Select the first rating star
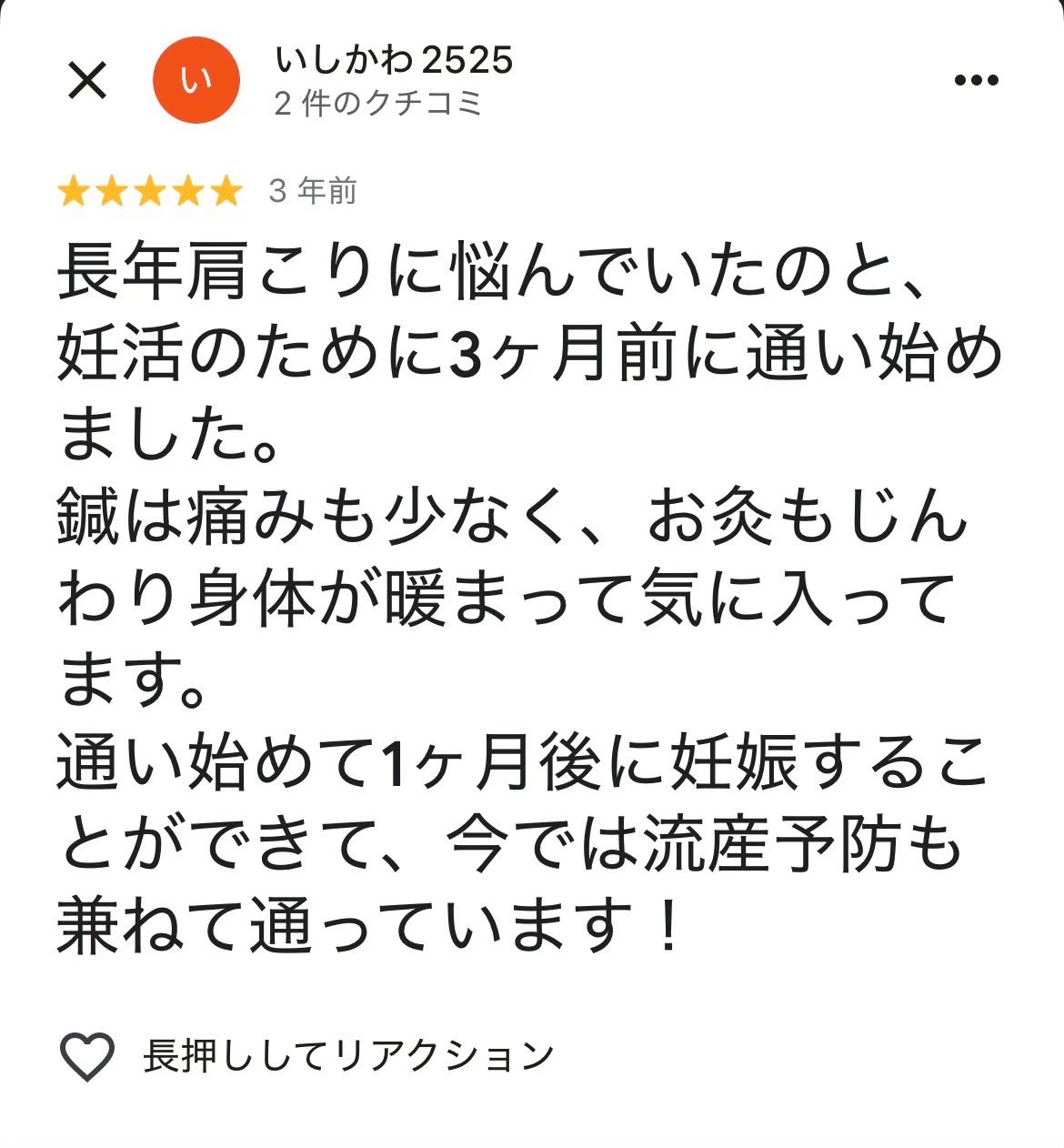The width and height of the screenshot is (1064, 1148). click(75, 191)
